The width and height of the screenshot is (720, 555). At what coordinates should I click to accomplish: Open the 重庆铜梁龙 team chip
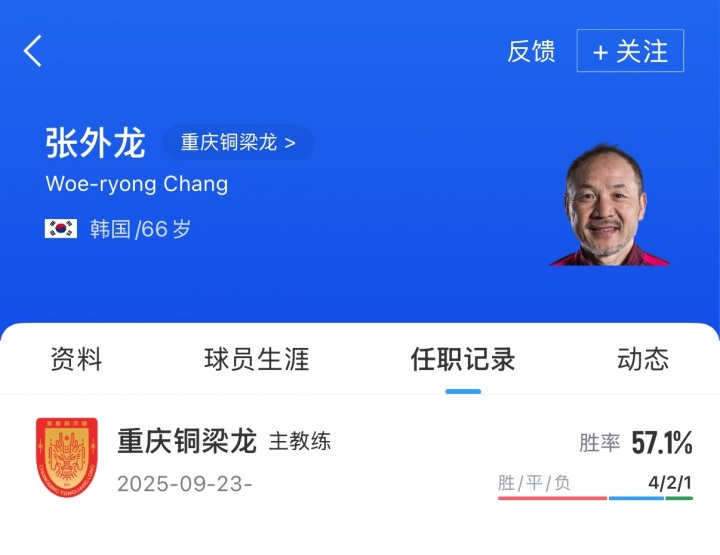point(238,143)
